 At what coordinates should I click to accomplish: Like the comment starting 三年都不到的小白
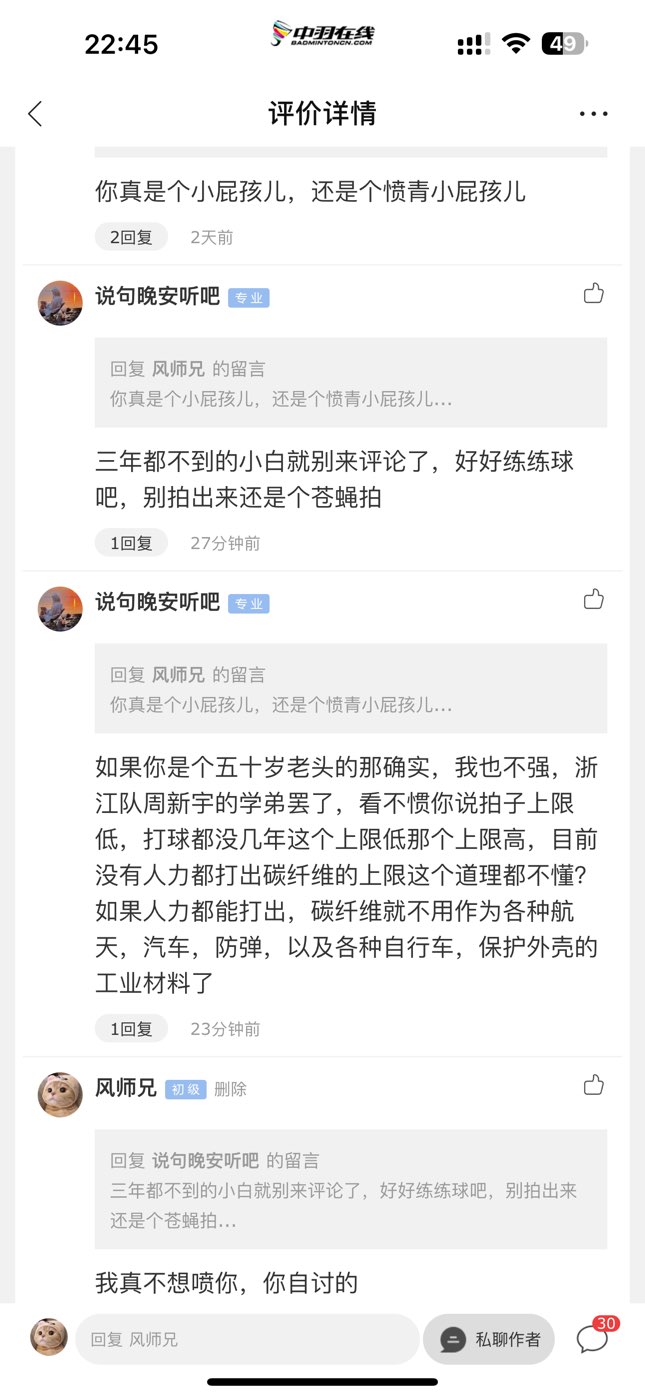pos(594,293)
